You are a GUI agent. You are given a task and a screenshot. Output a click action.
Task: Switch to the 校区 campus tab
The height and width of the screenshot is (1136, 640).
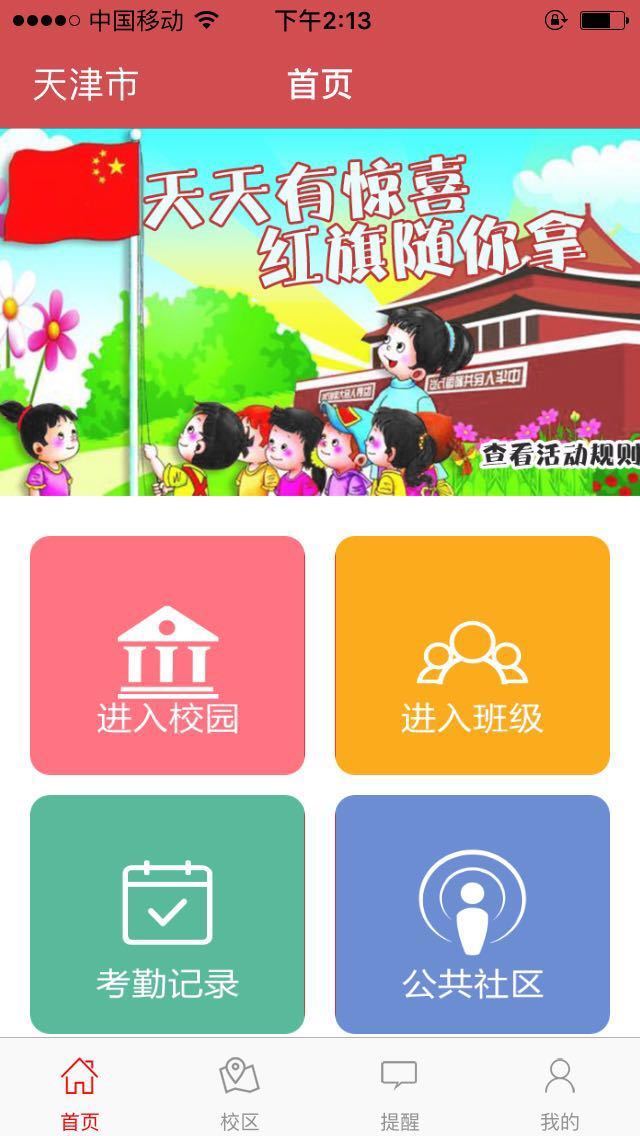[x=240, y=1090]
